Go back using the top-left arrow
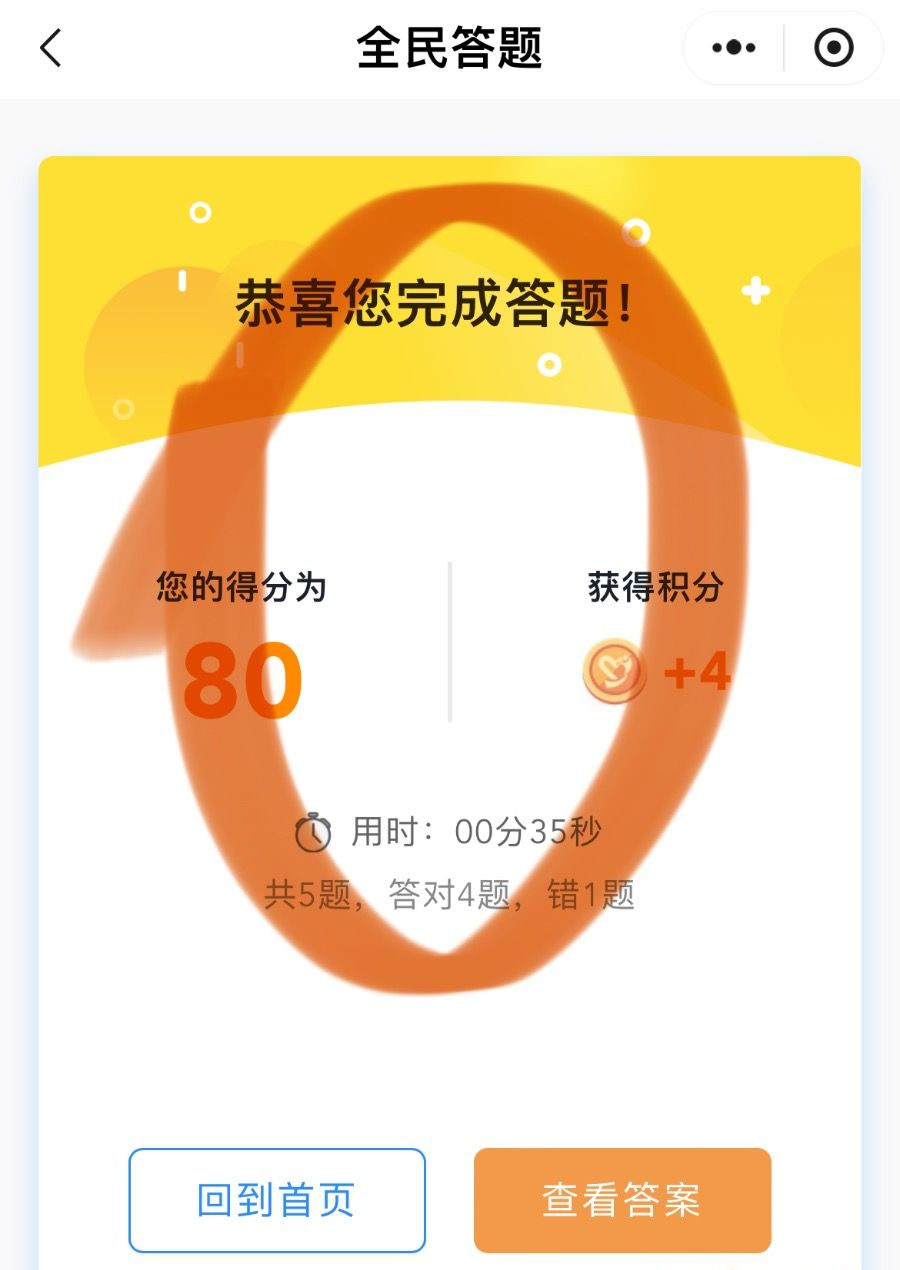Image resolution: width=900 pixels, height=1270 pixels. pyautogui.click(x=50, y=48)
